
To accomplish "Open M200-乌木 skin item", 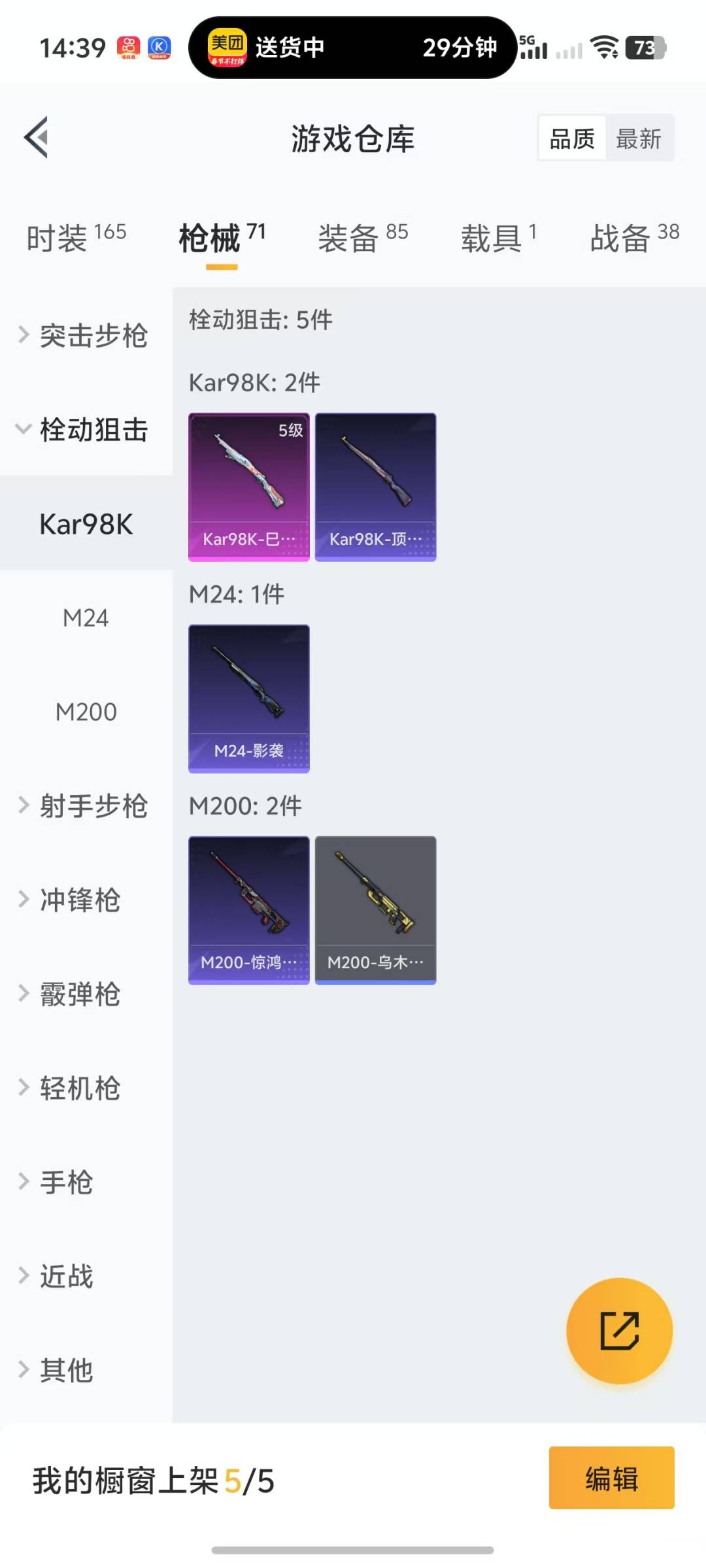I will point(375,910).
